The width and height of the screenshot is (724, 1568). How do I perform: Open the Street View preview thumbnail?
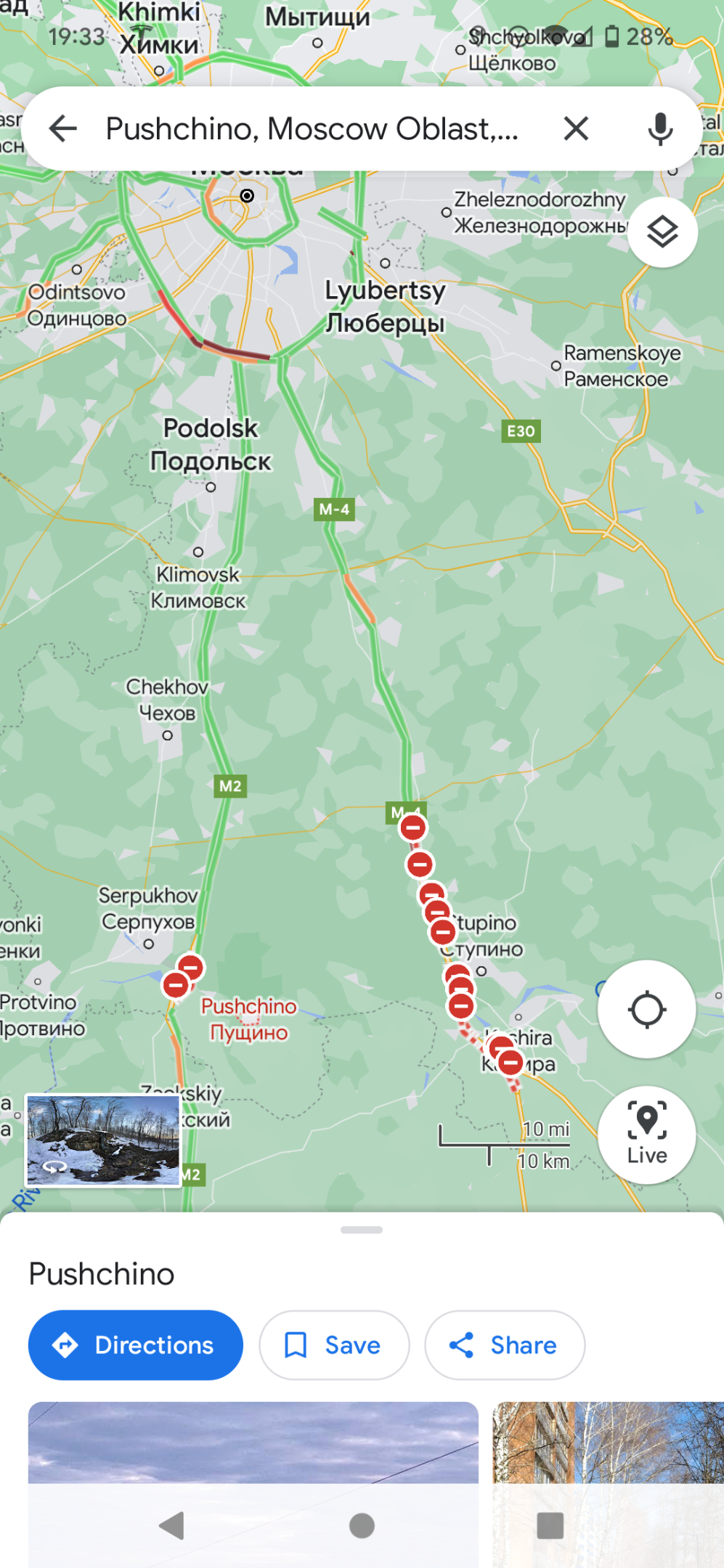pos(103,1140)
